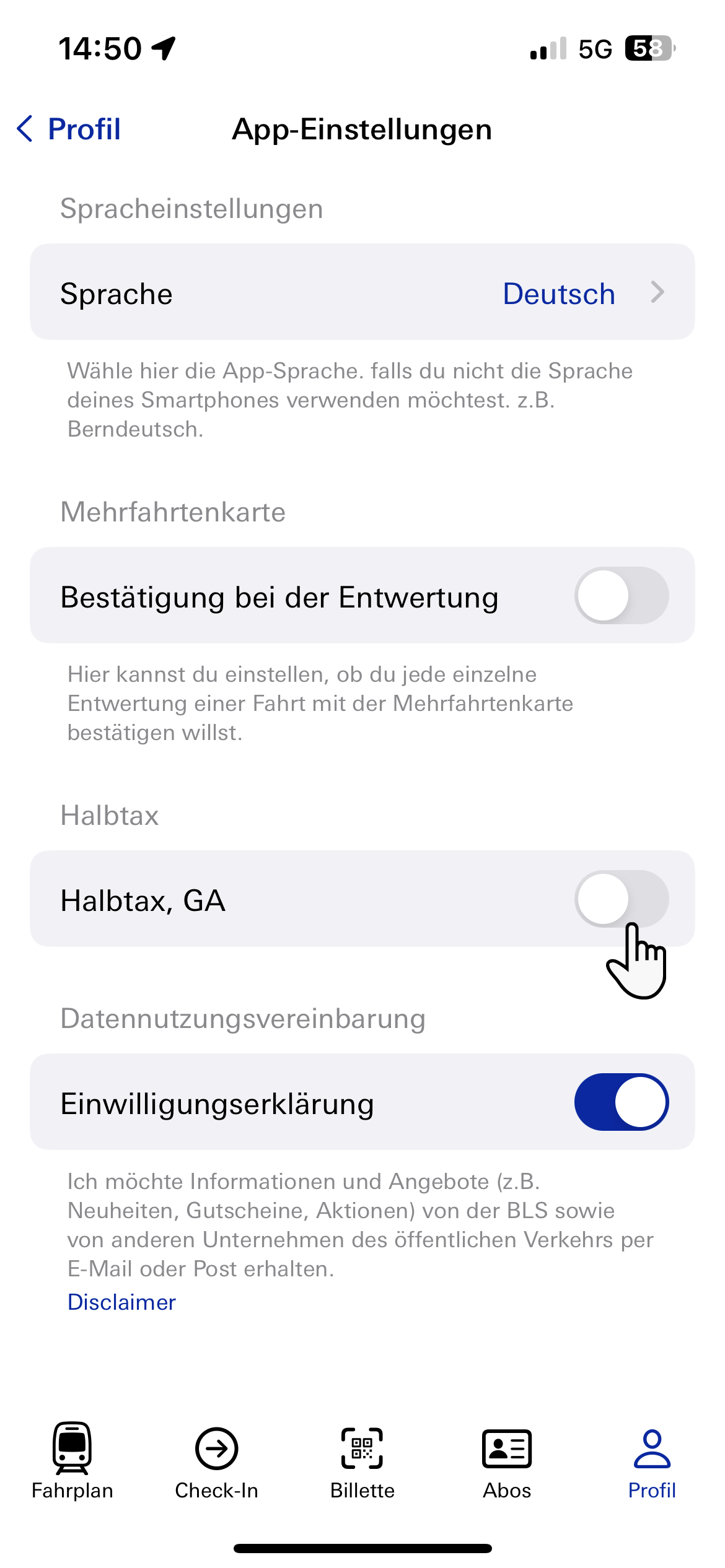This screenshot has height=1568, width=725.
Task: Turn on the Halbtax, GA switch
Action: click(621, 899)
